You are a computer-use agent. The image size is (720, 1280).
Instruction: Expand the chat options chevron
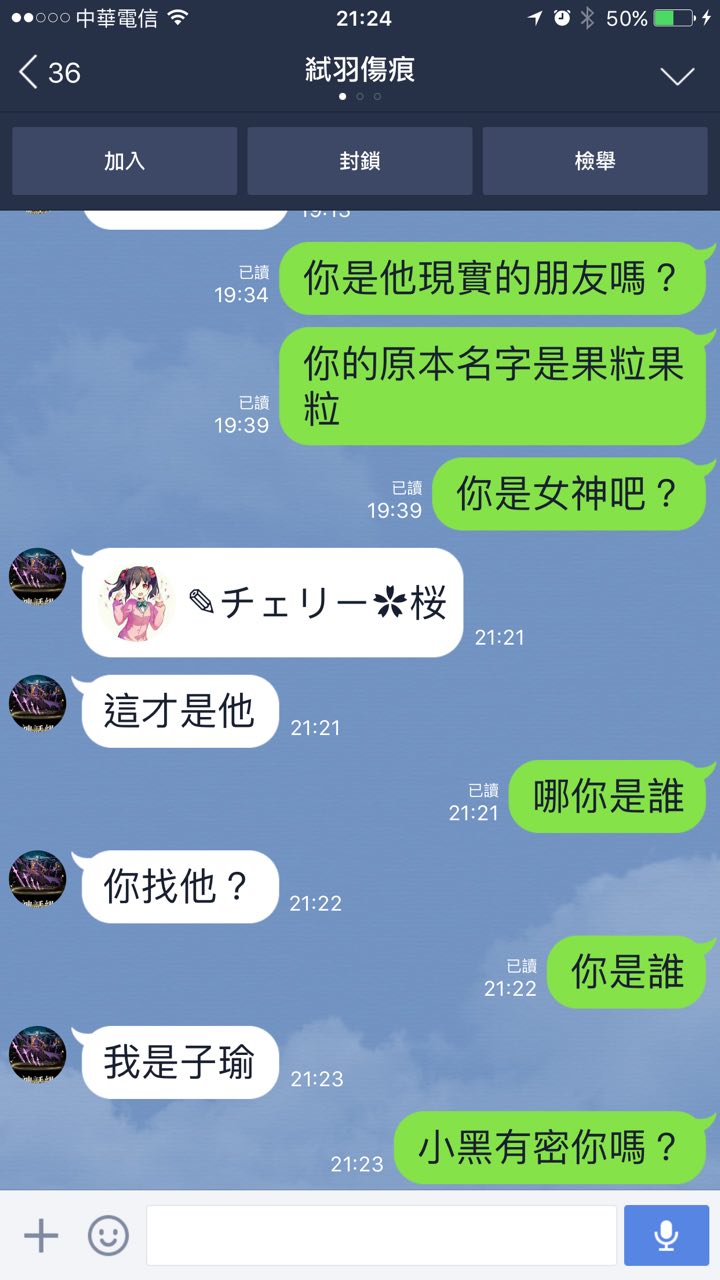tap(677, 76)
